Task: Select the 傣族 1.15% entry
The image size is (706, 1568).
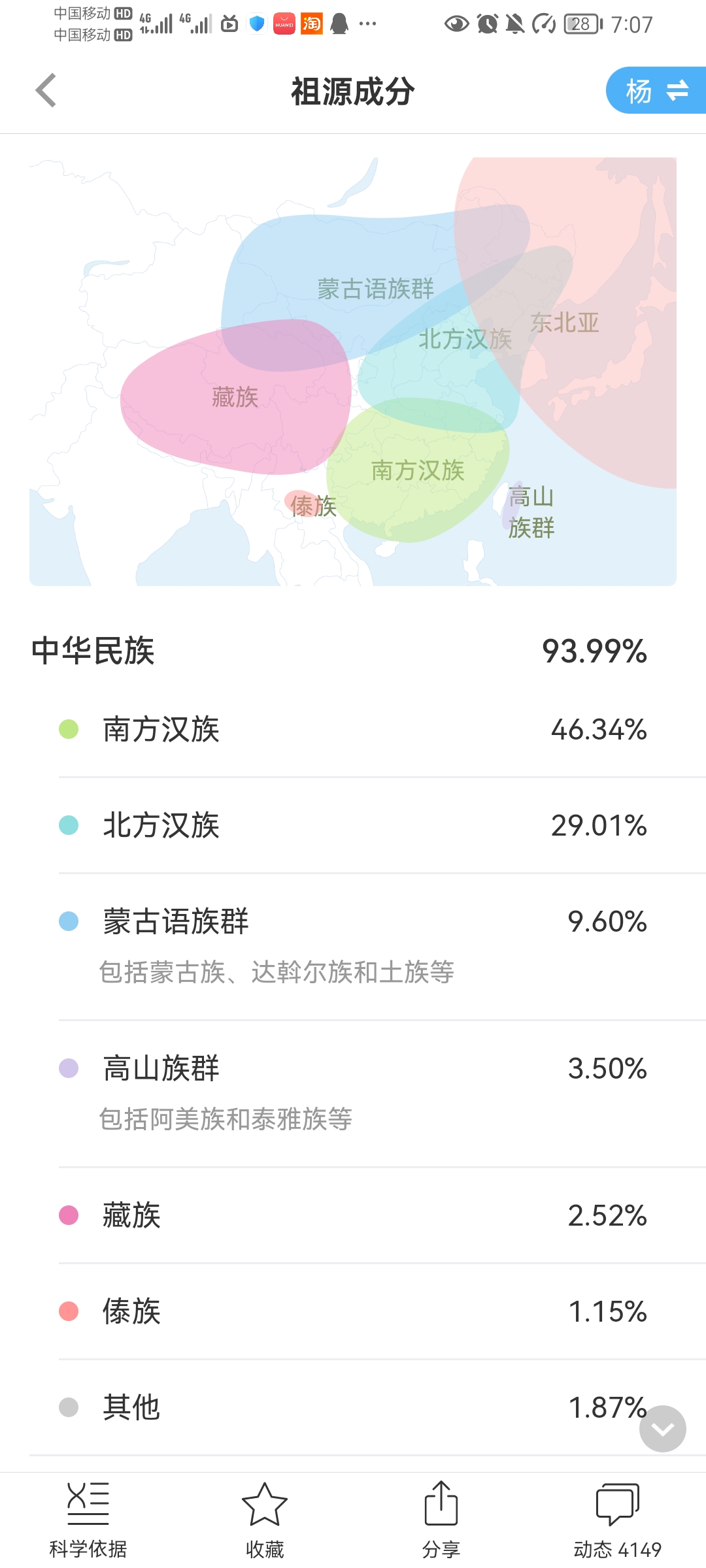Action: coord(353,1311)
